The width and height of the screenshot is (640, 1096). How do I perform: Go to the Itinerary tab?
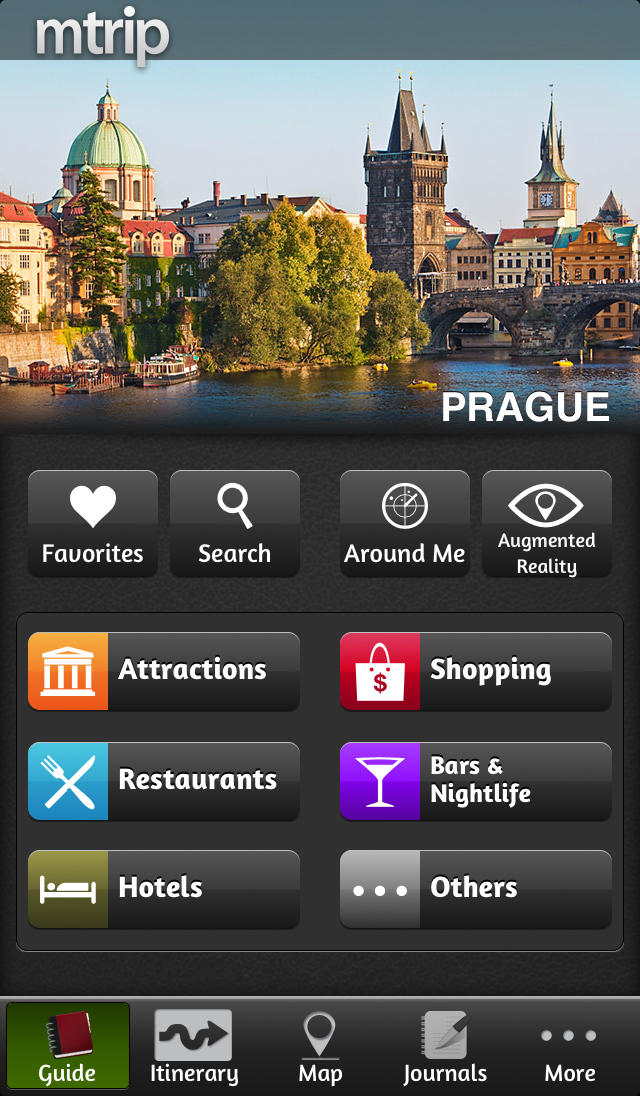point(193,1046)
